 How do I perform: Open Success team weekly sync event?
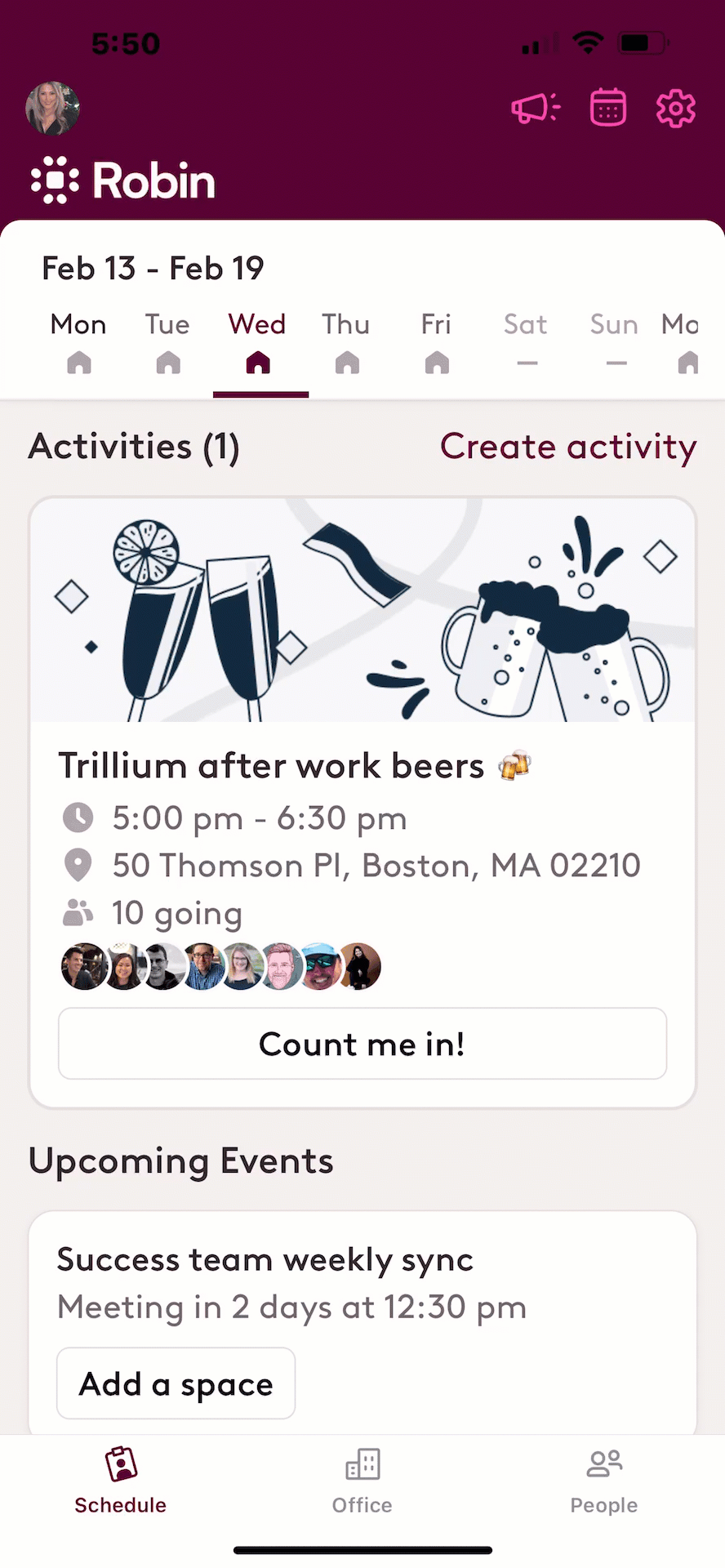pos(265,1260)
